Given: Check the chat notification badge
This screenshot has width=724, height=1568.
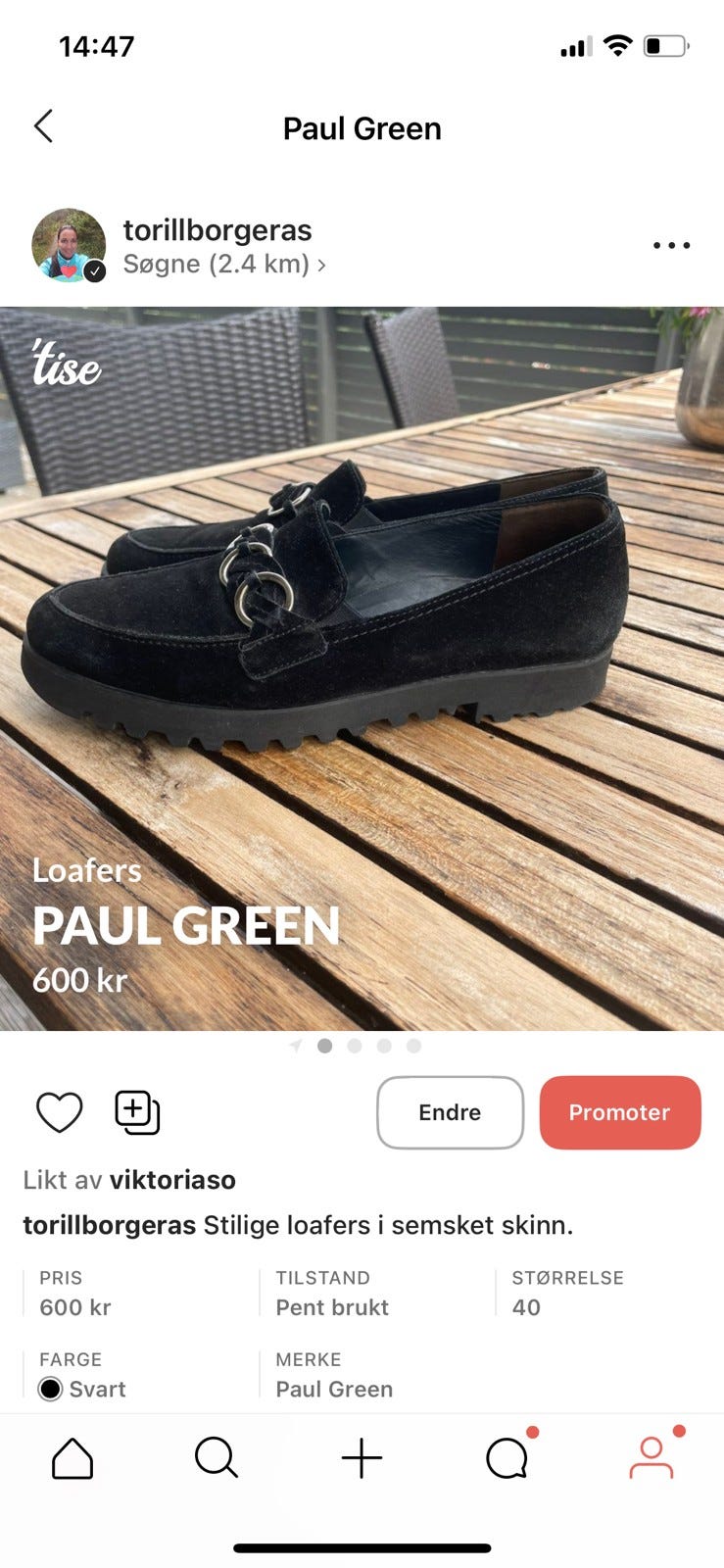Looking at the screenshot, I should (x=531, y=1432).
